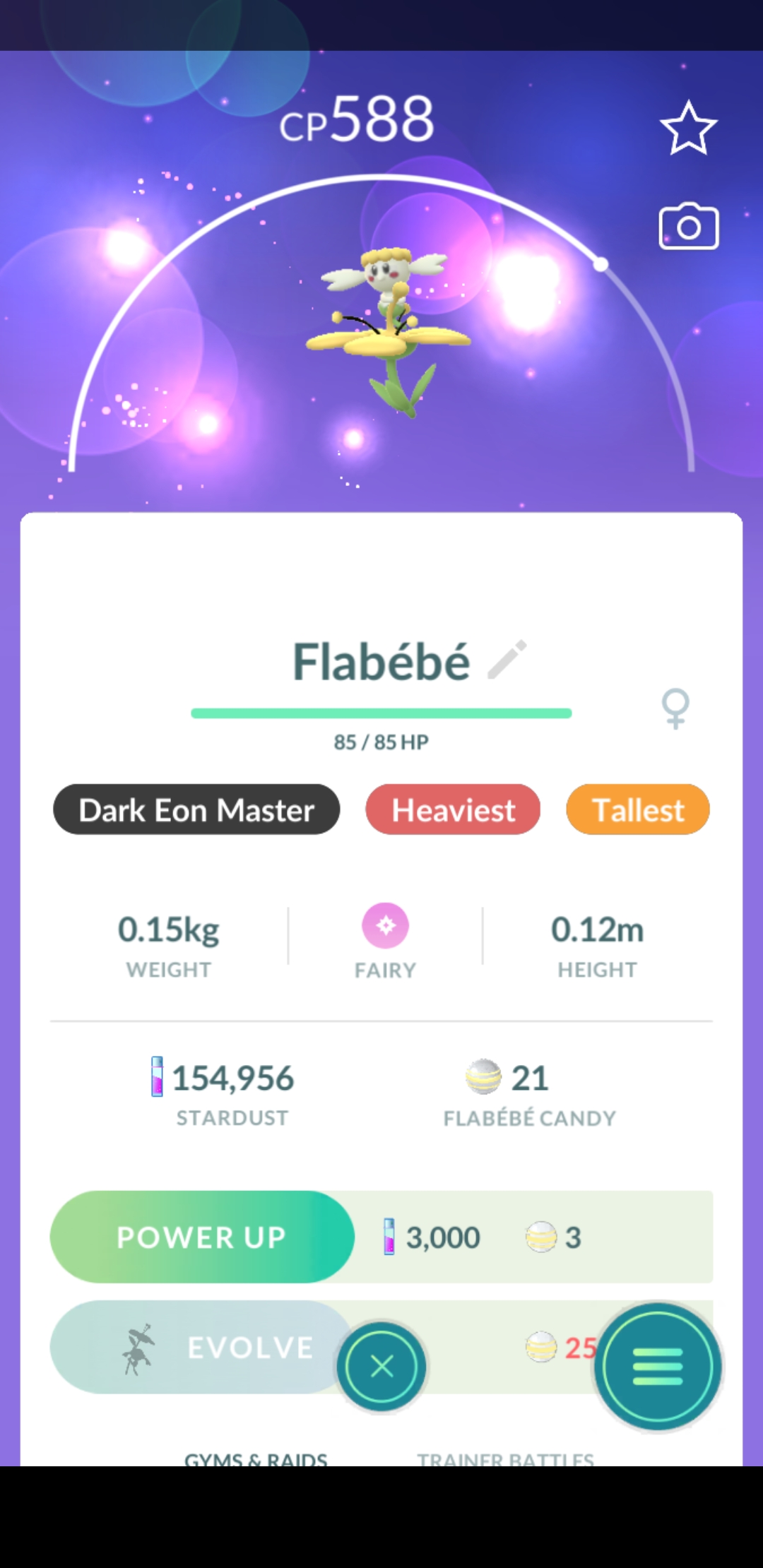The image size is (763, 1568).
Task: Mark Flabébé as favorite with the star
Action: [x=688, y=128]
